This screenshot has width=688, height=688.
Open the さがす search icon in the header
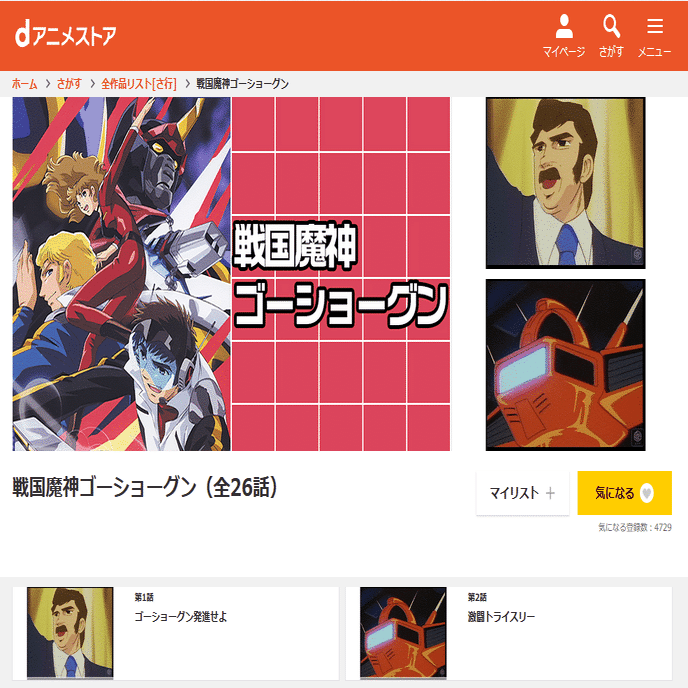[611, 36]
